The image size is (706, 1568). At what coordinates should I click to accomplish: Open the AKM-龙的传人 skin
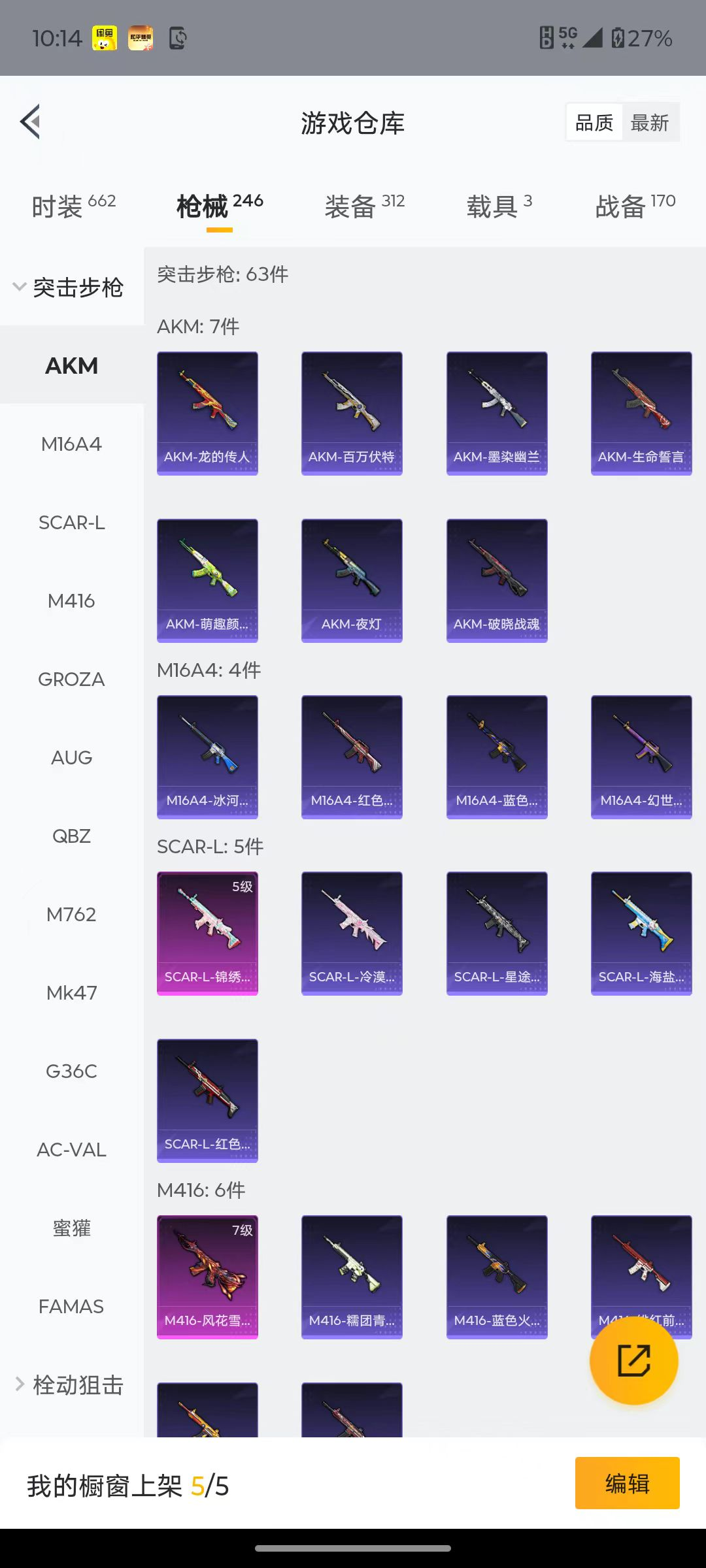point(207,413)
